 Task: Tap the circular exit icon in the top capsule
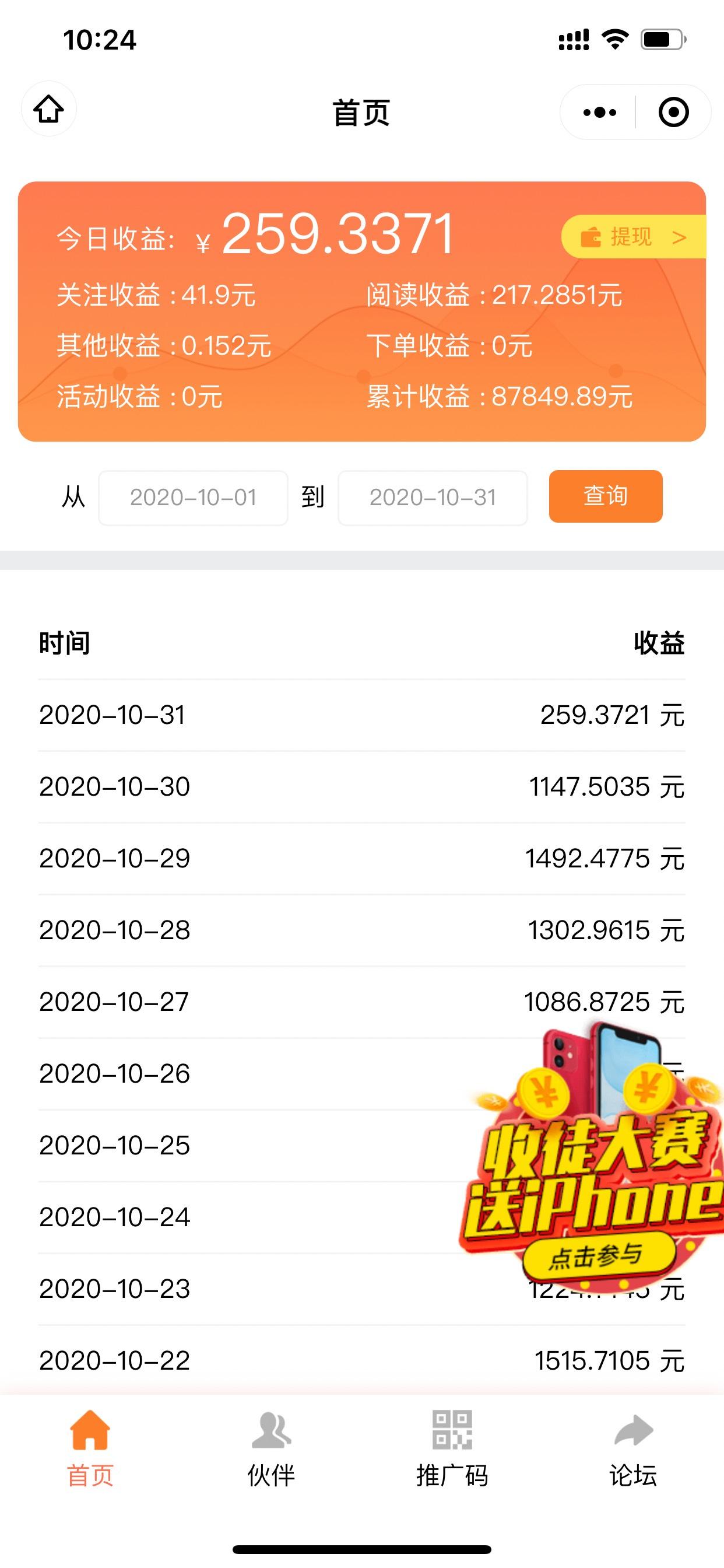click(x=673, y=111)
